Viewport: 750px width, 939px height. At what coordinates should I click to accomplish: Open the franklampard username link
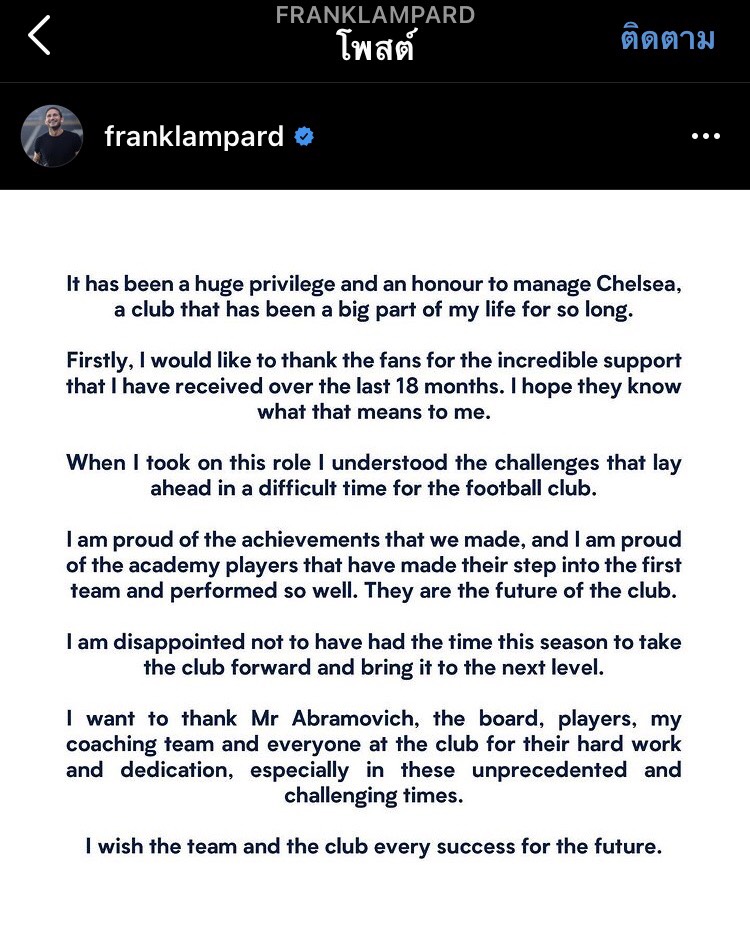194,137
